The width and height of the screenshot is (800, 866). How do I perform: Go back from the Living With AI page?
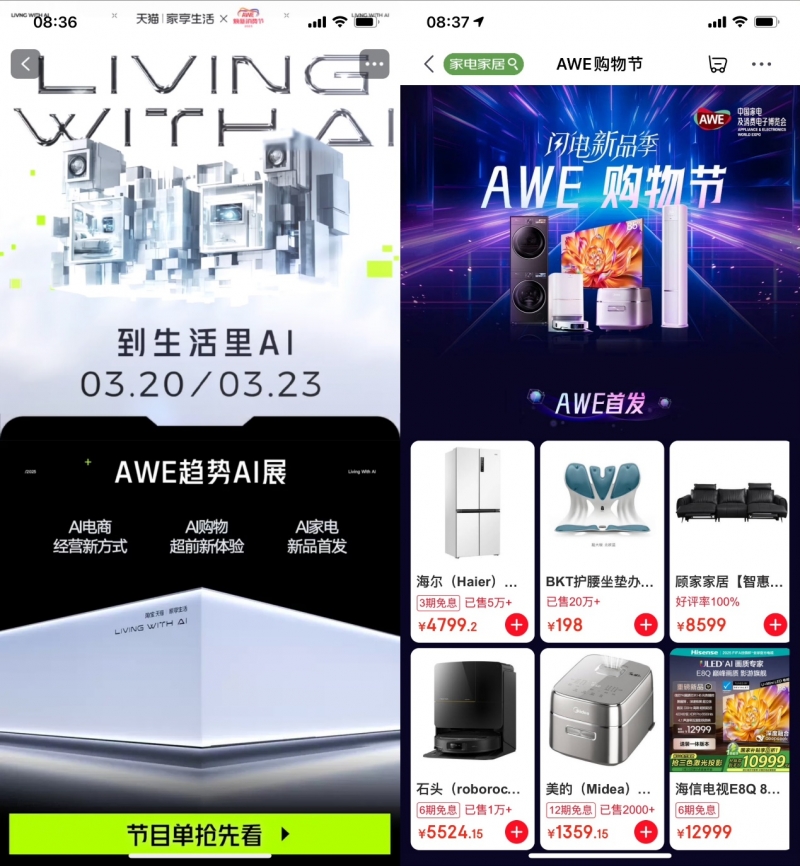point(26,64)
